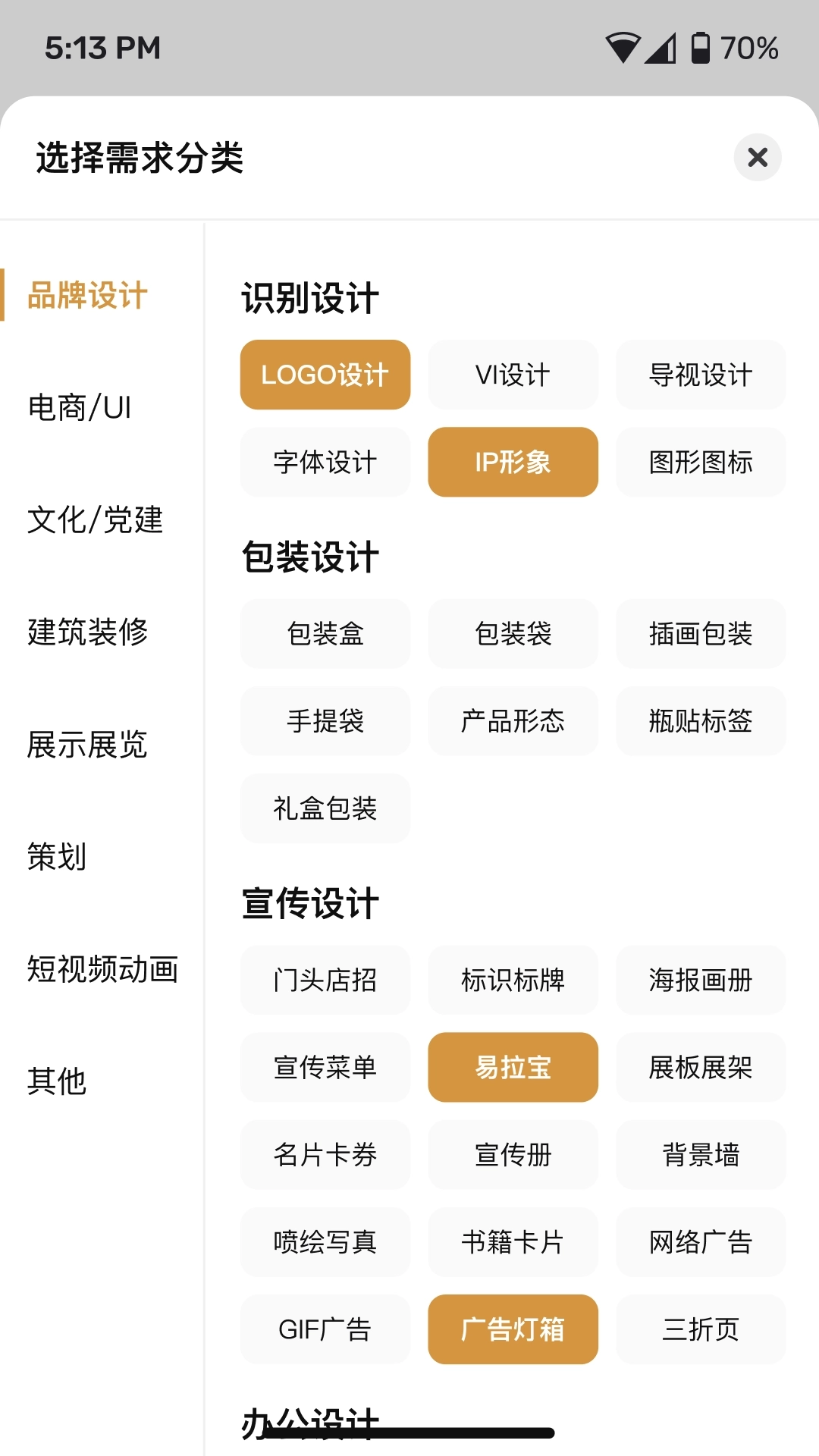Open the 短视频动画 category
The height and width of the screenshot is (1456, 819).
[x=102, y=969]
